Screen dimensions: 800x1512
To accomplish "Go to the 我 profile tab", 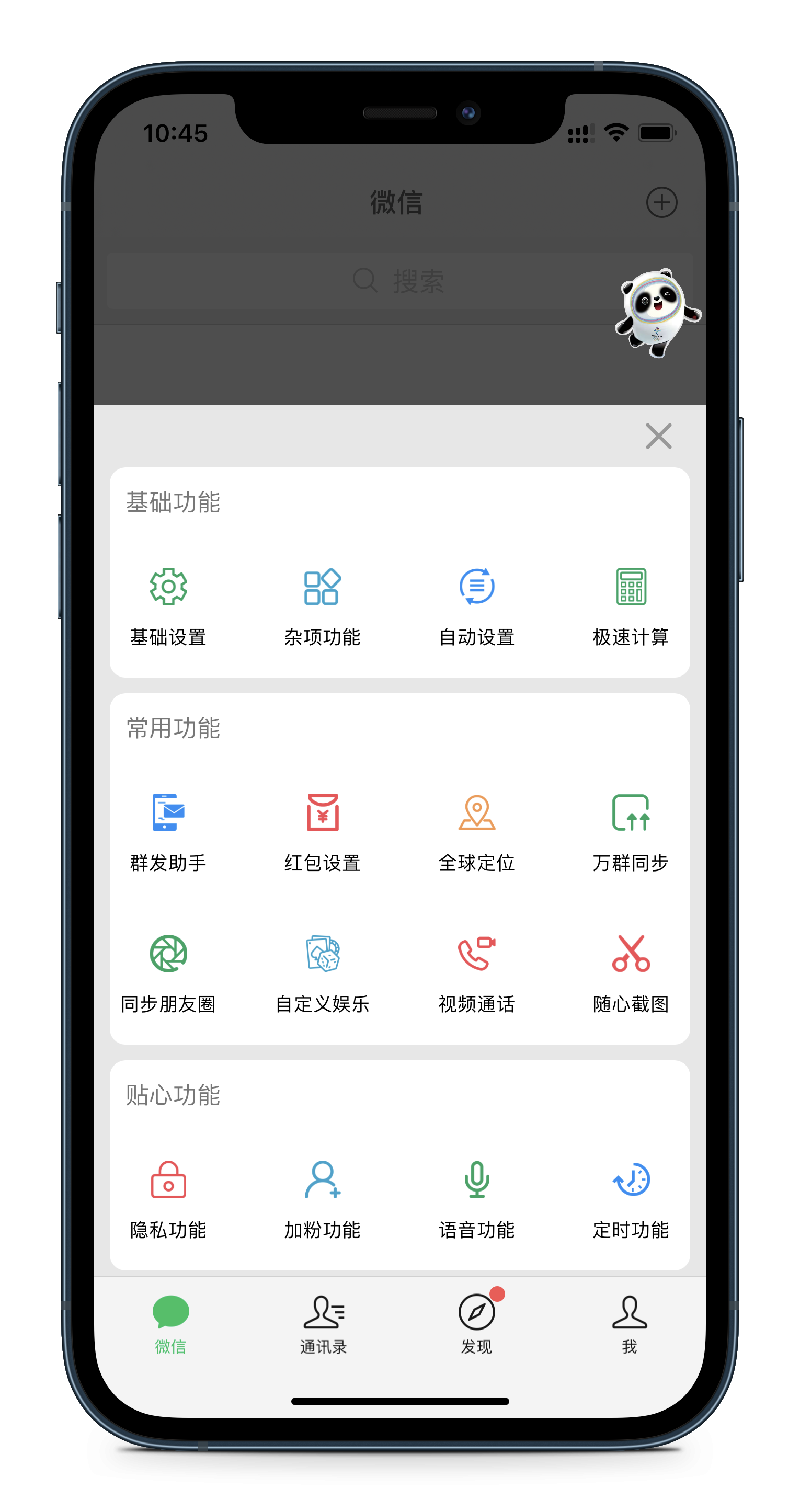I will coord(630,1325).
